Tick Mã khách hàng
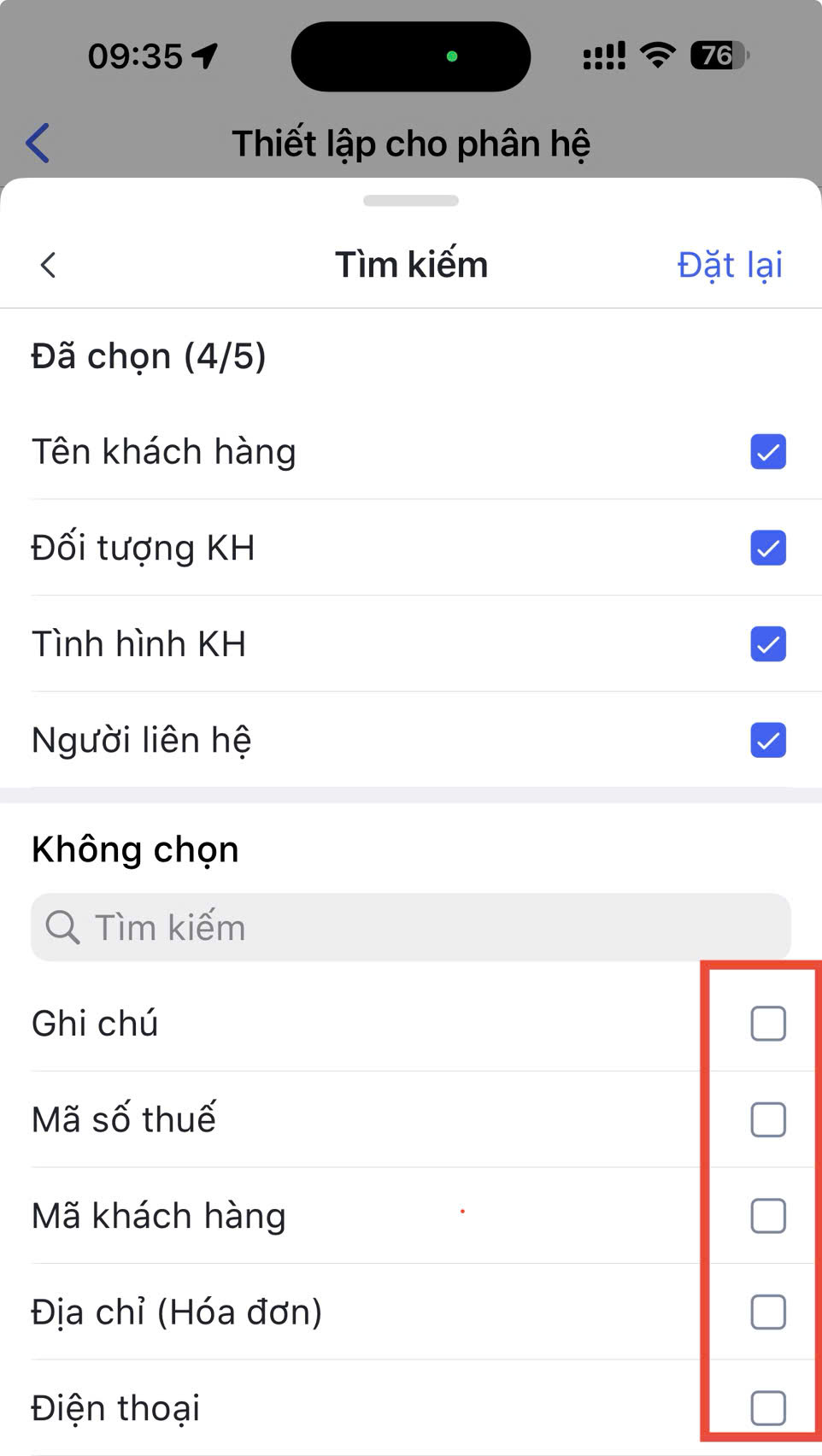 point(767,1216)
